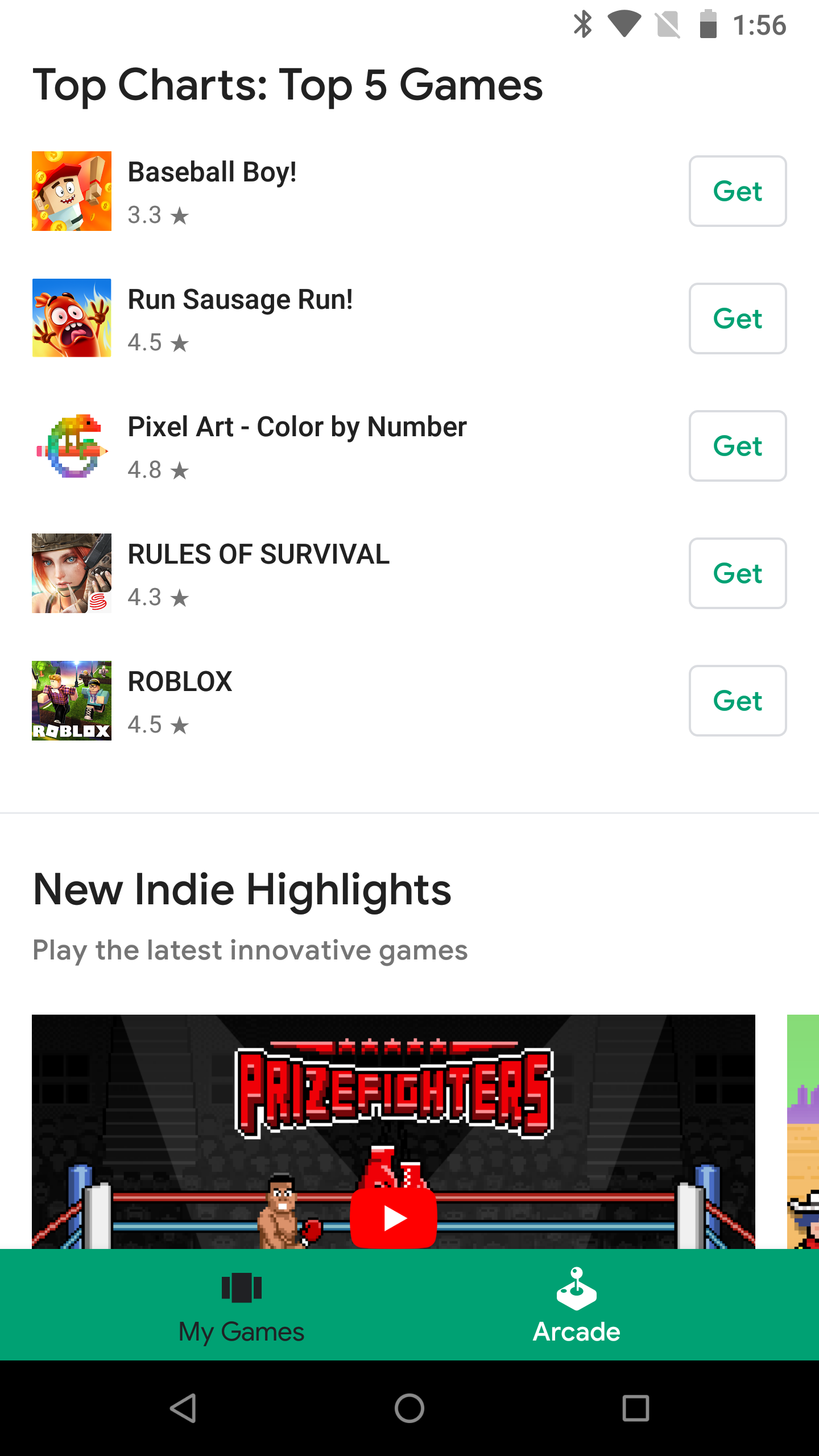Get the ROBLOX game
The image size is (819, 1456).
coord(738,701)
